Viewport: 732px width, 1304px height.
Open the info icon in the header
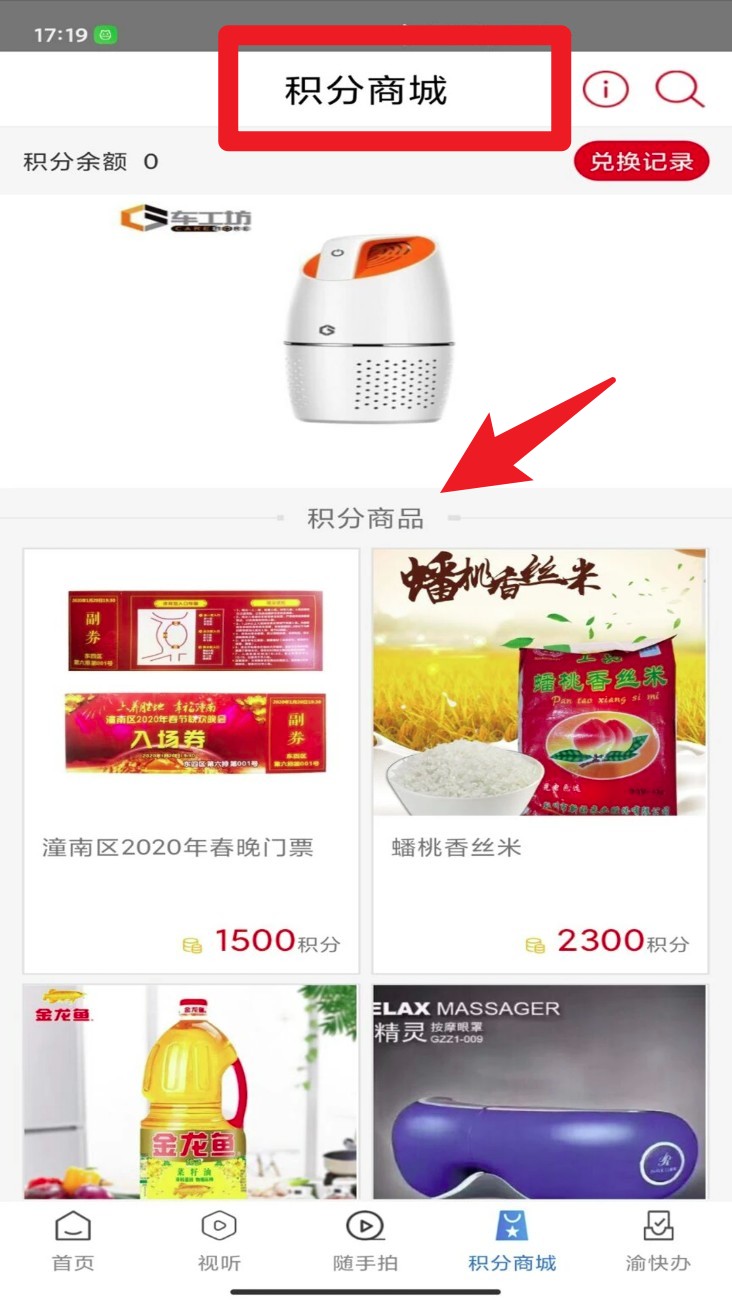tap(606, 90)
